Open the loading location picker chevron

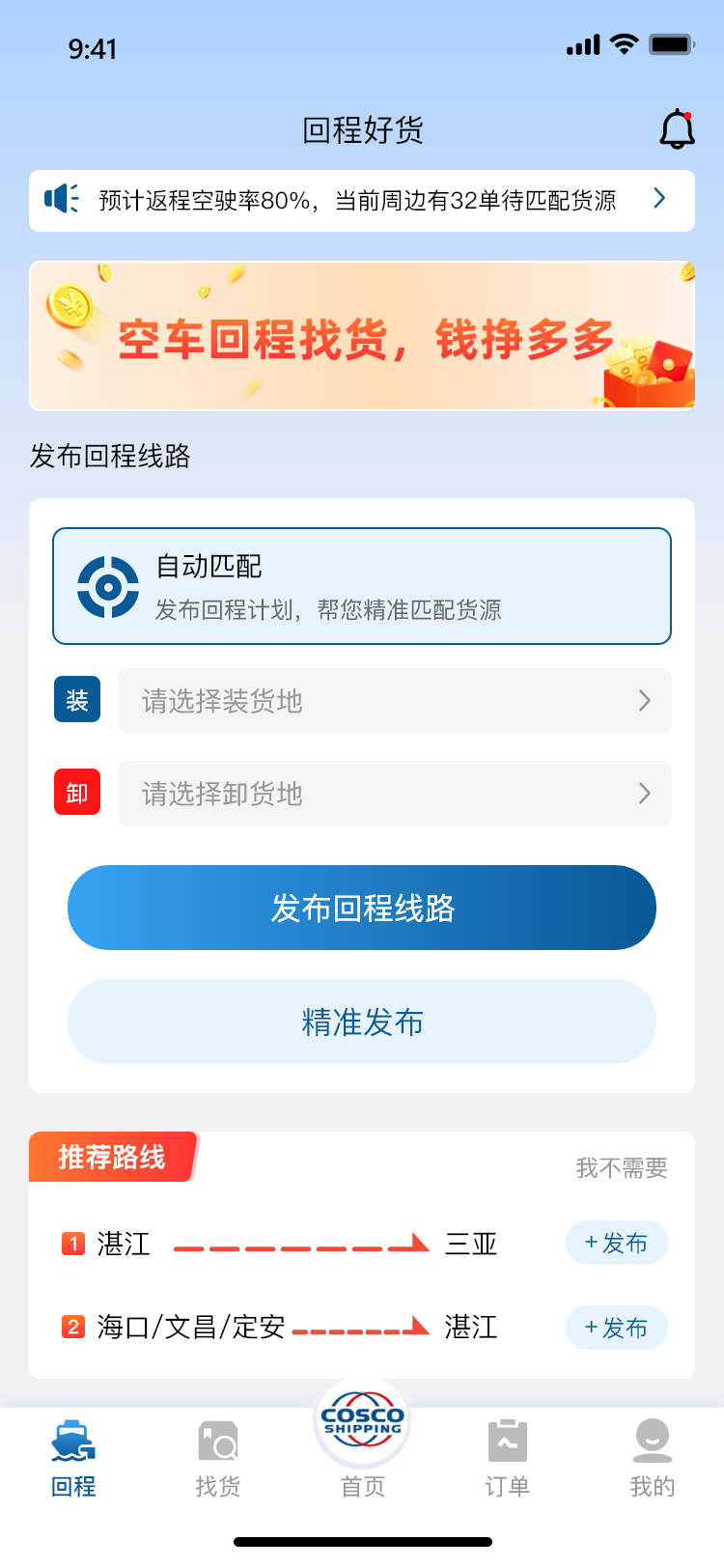point(645,700)
